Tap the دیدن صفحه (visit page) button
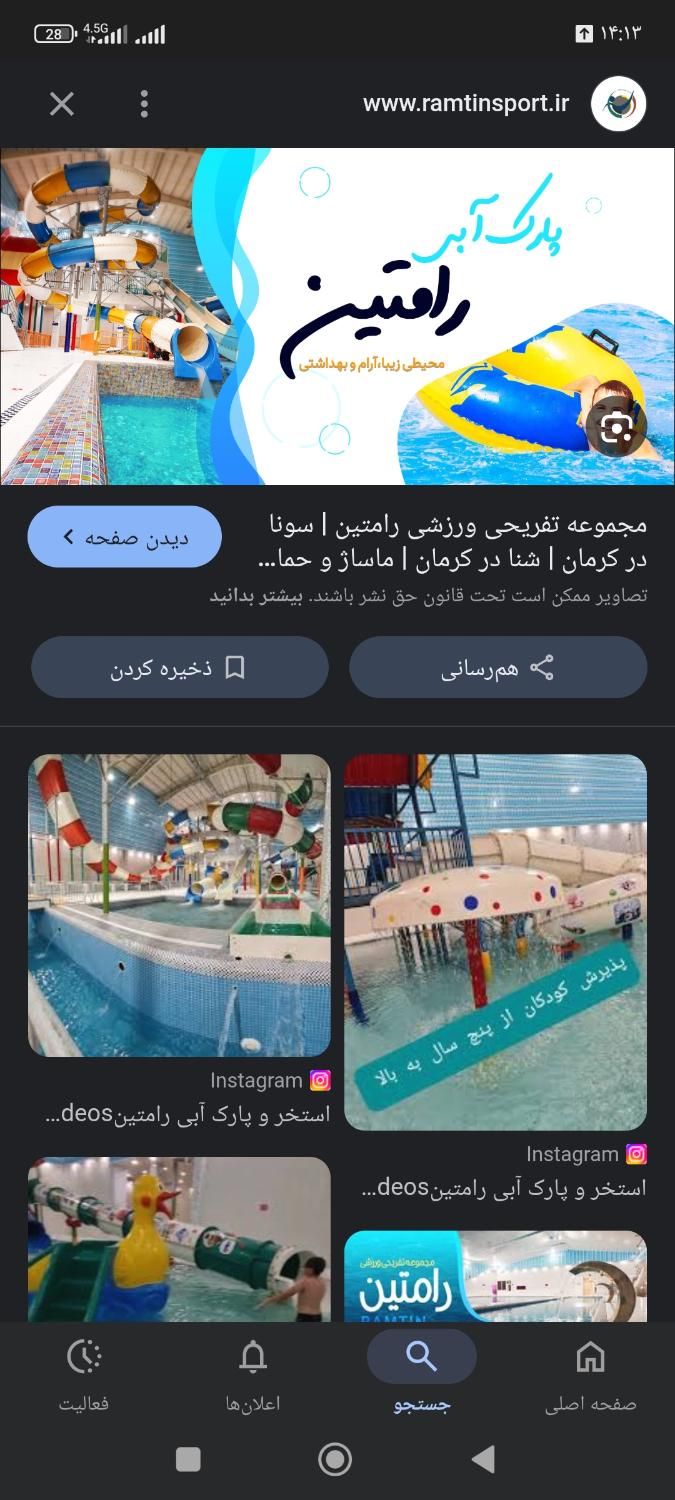 [125, 537]
